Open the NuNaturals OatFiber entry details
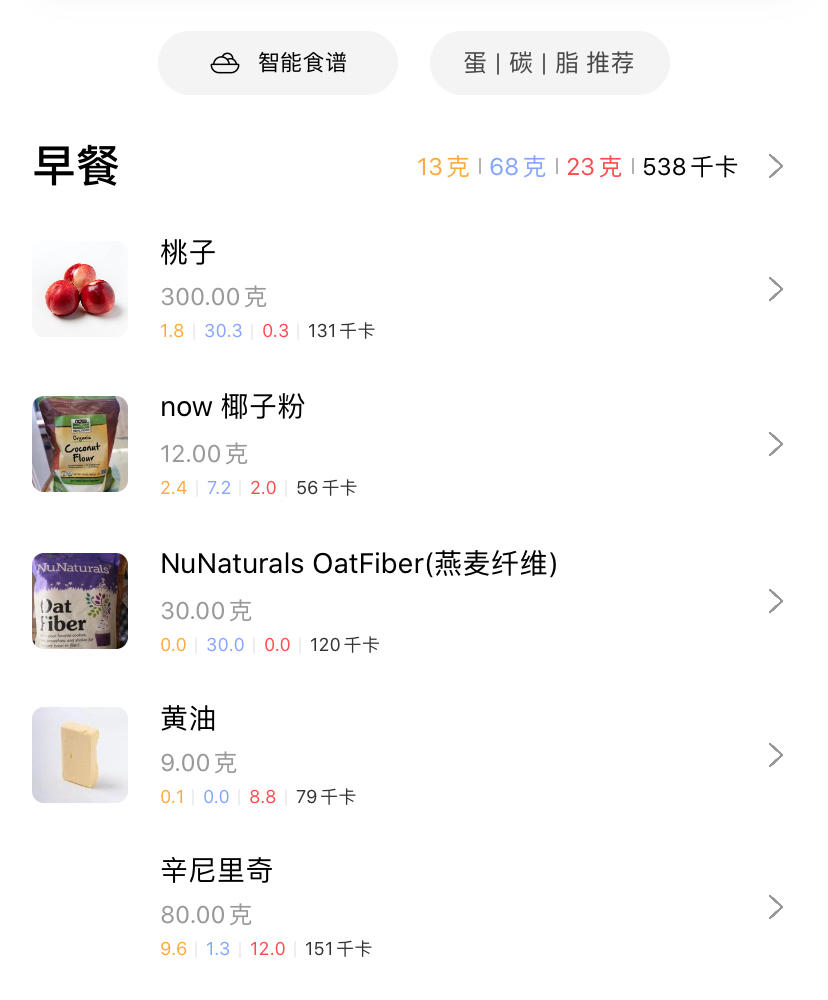 coord(776,601)
